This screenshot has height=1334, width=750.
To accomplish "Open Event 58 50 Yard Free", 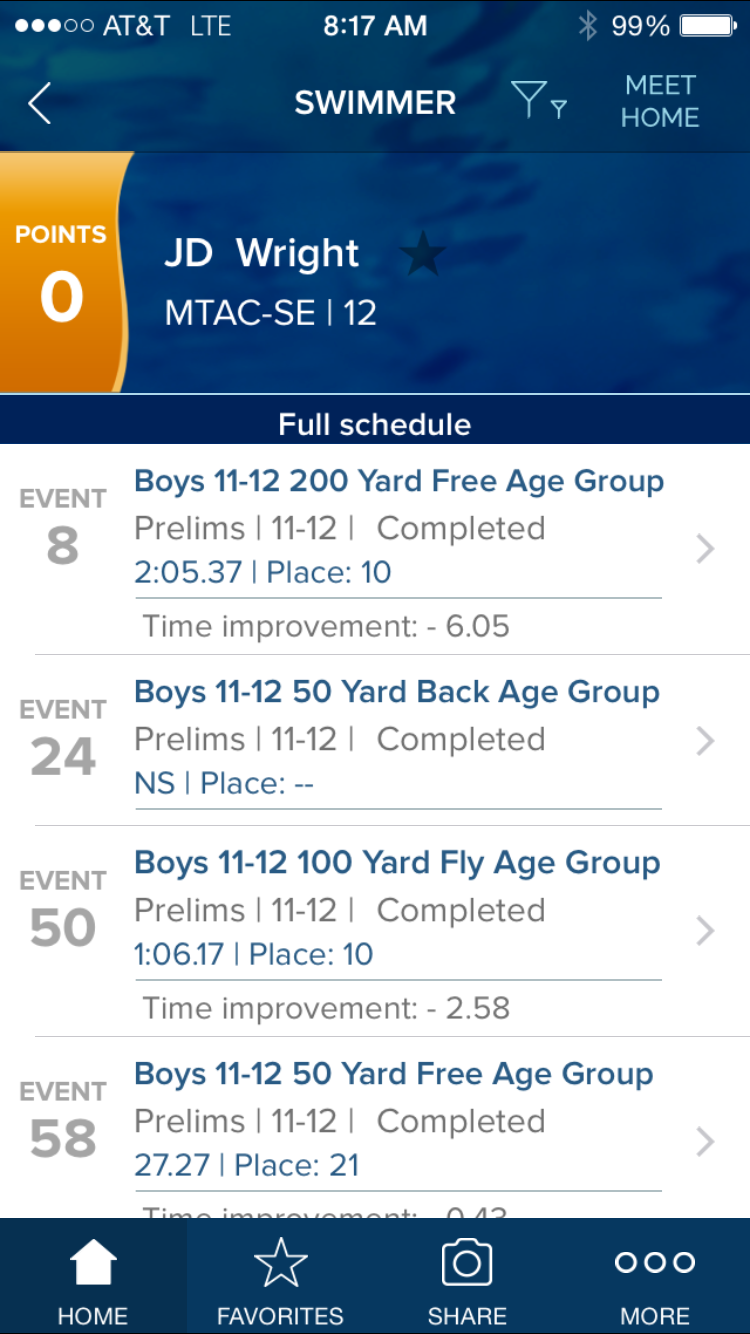I will (375, 1128).
